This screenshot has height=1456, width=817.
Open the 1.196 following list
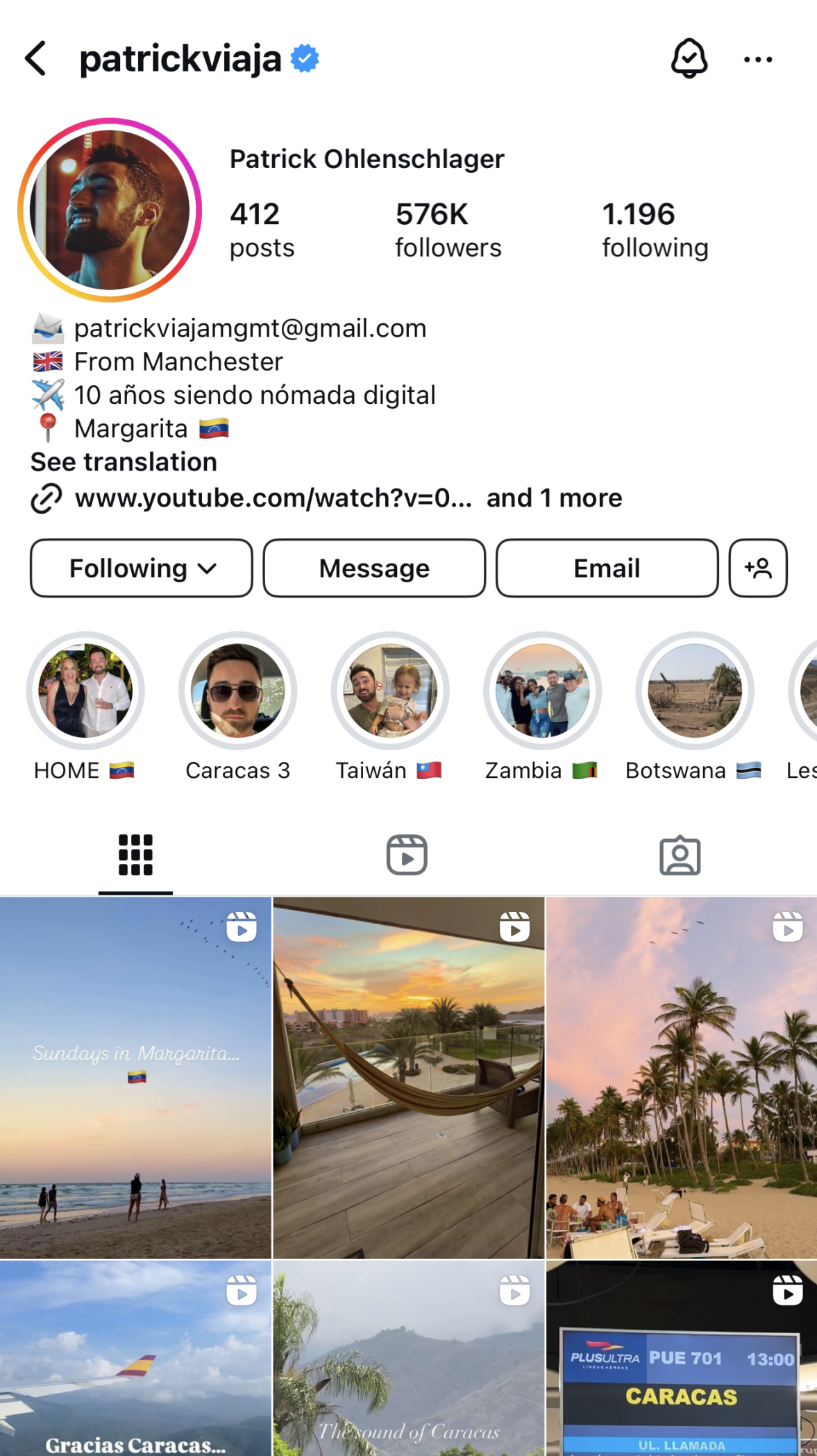[655, 230]
